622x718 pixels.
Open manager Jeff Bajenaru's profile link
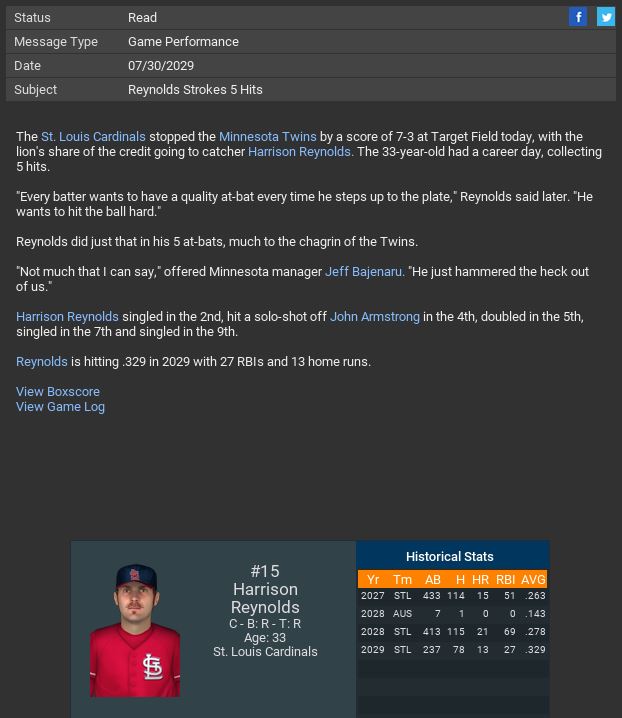point(364,272)
